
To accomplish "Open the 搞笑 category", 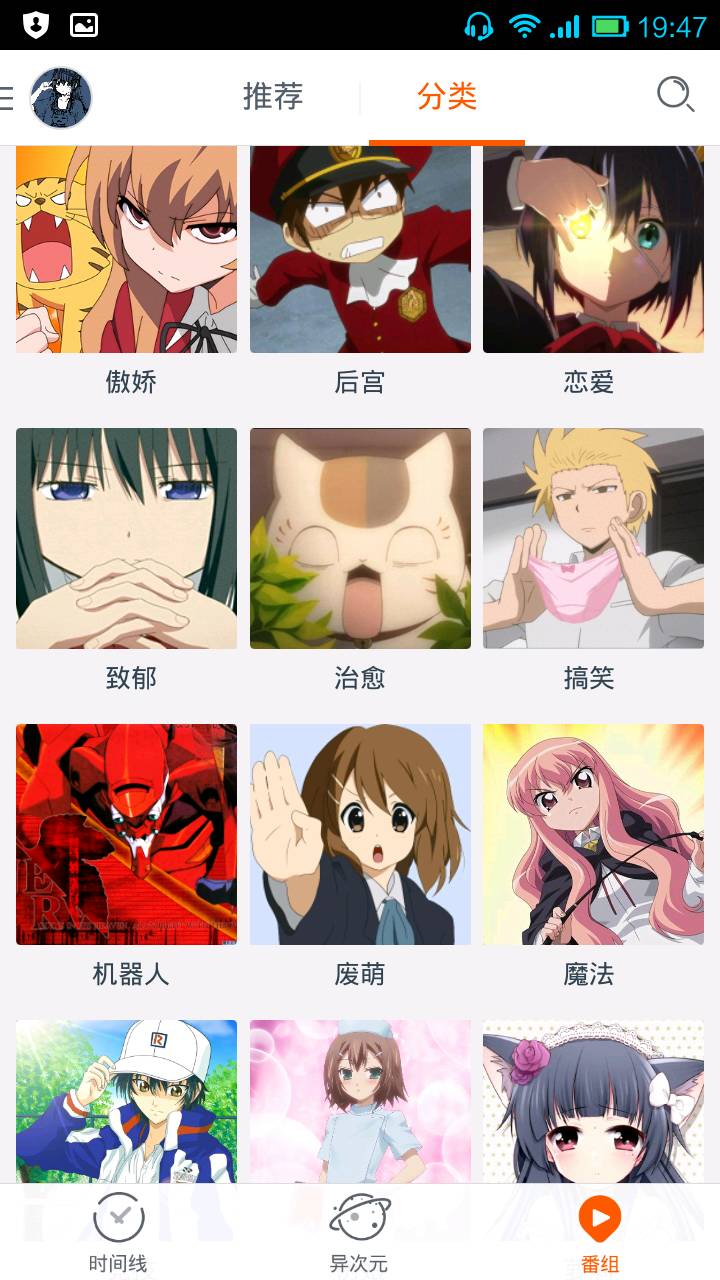I will [x=593, y=540].
